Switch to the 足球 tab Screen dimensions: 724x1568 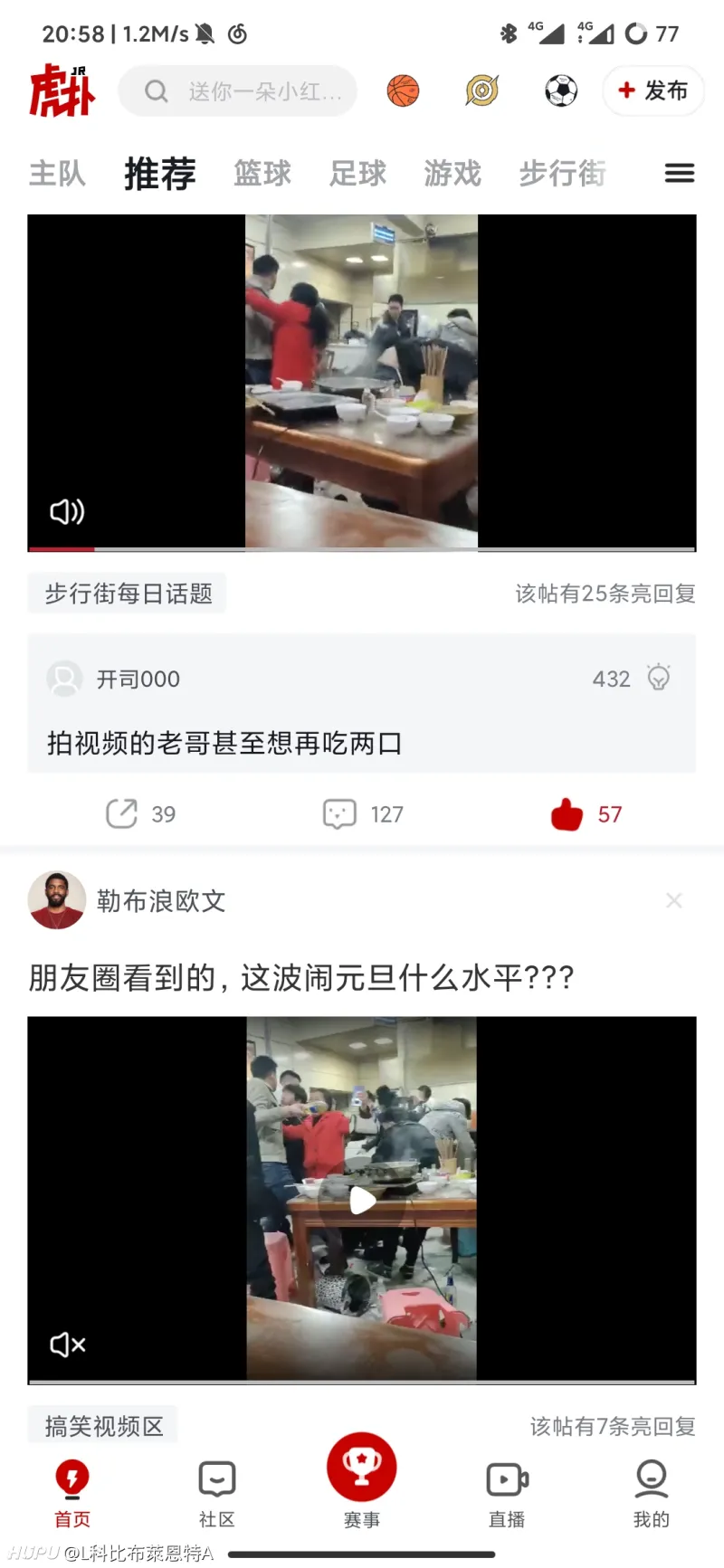(x=357, y=173)
